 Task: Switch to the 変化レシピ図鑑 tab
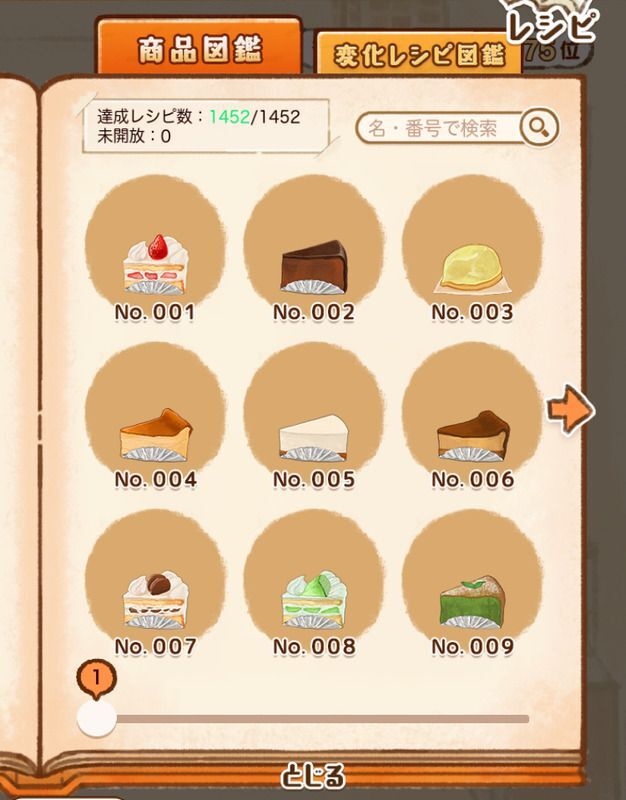pyautogui.click(x=420, y=54)
